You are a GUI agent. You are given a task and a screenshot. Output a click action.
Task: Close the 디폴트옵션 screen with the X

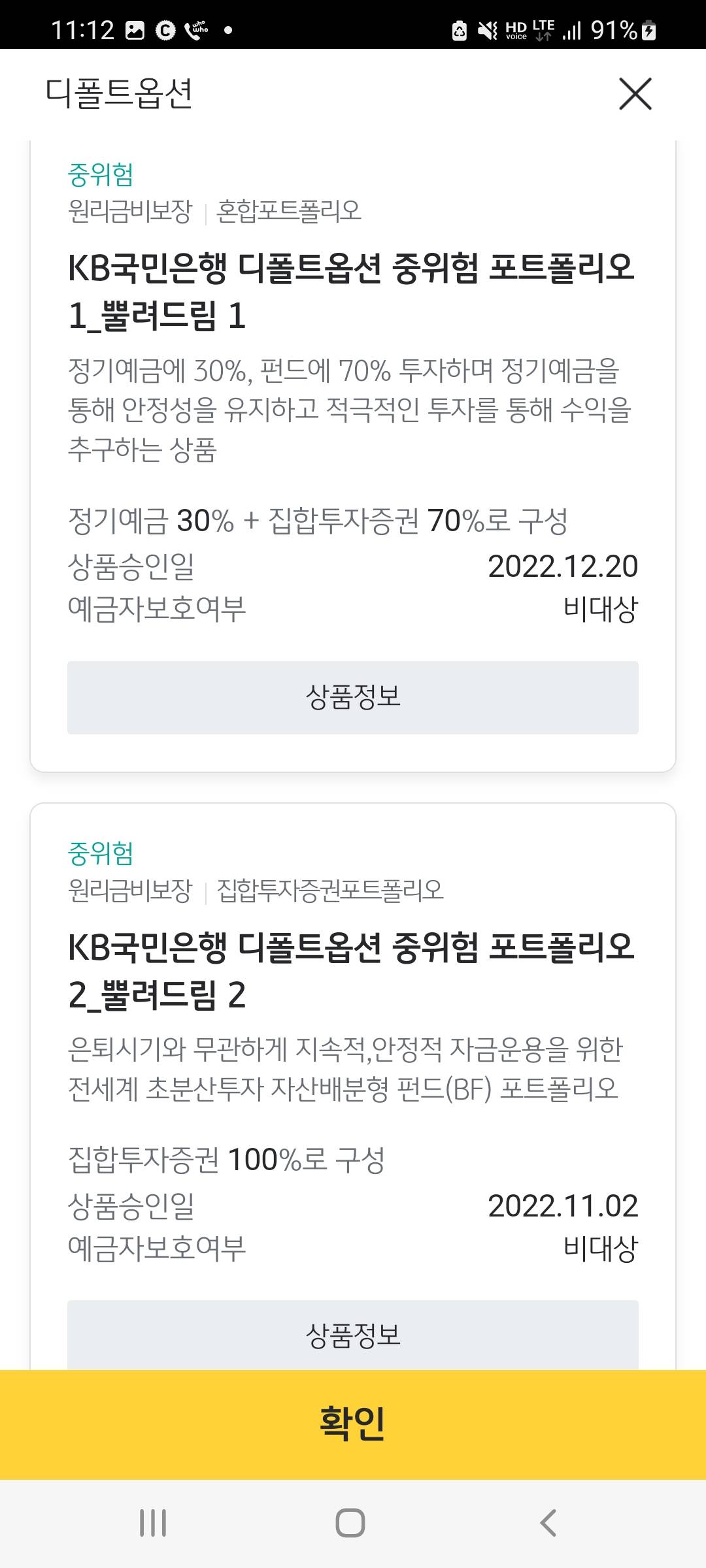coord(635,94)
